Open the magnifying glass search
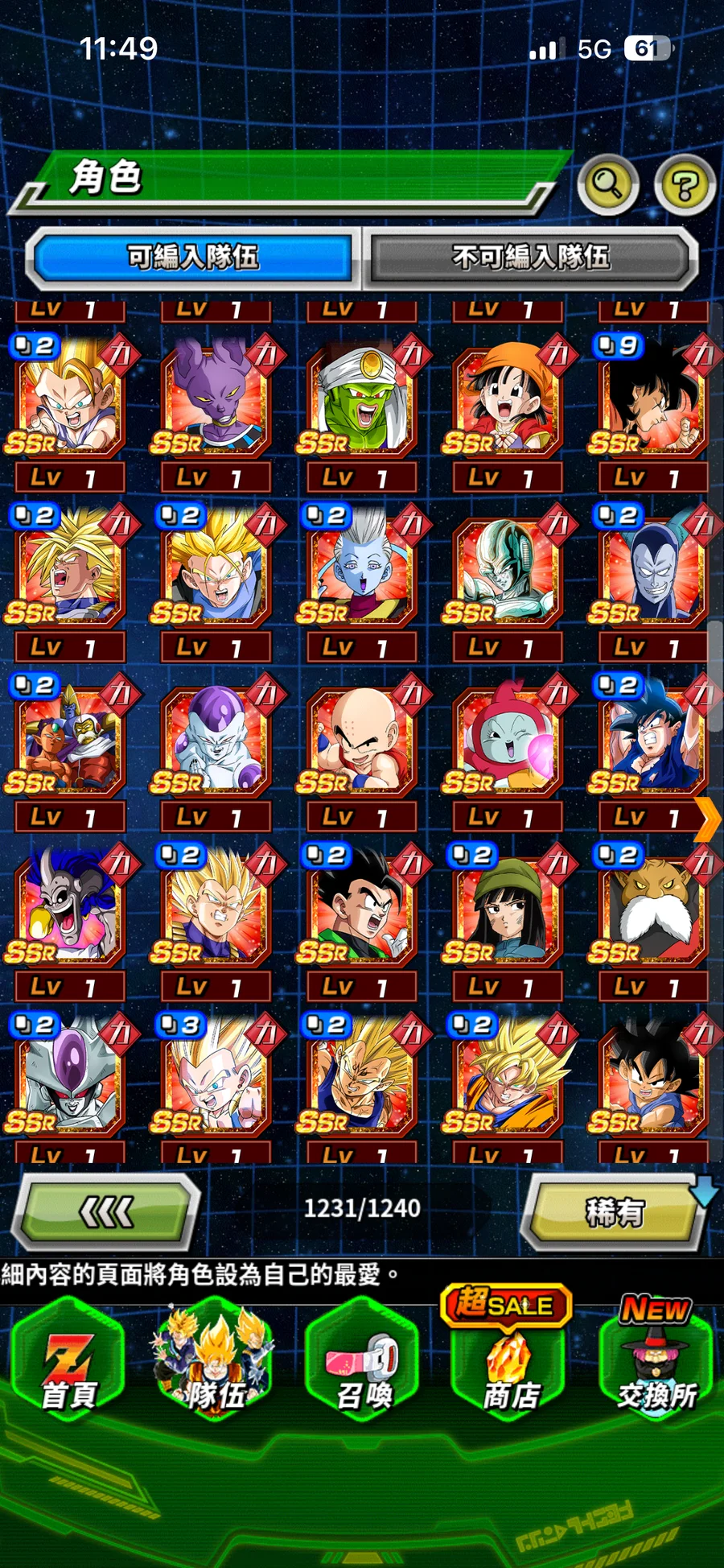 [608, 184]
